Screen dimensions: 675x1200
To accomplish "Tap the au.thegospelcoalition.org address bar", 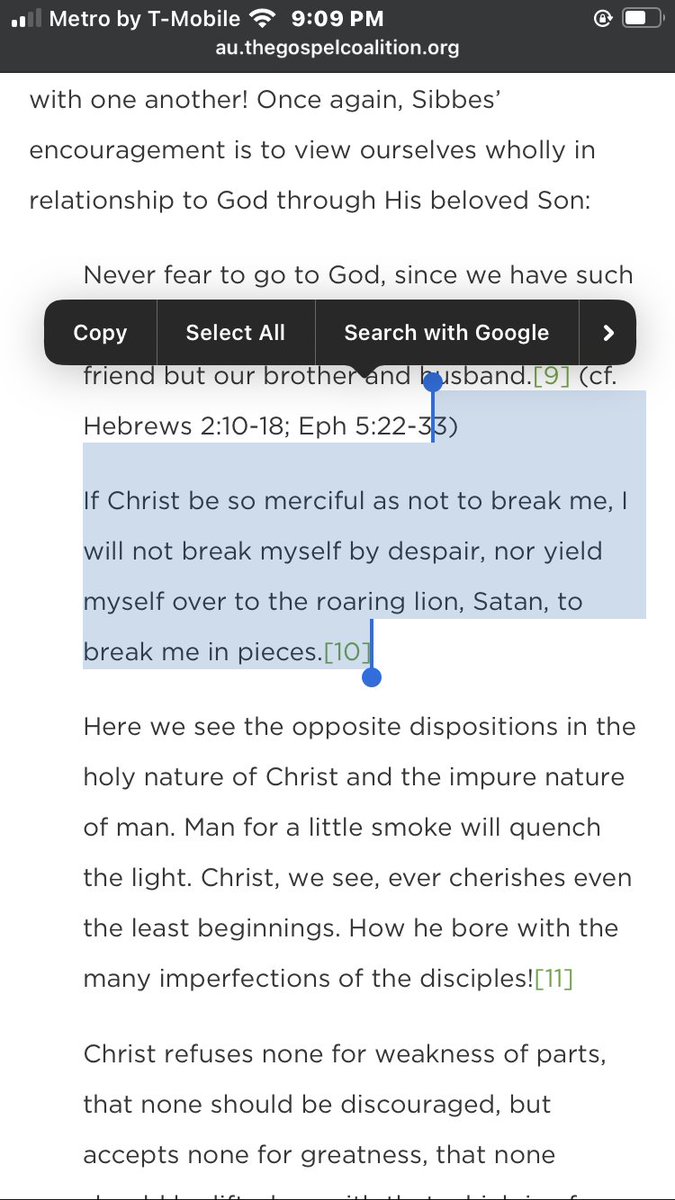I will 337,46.
